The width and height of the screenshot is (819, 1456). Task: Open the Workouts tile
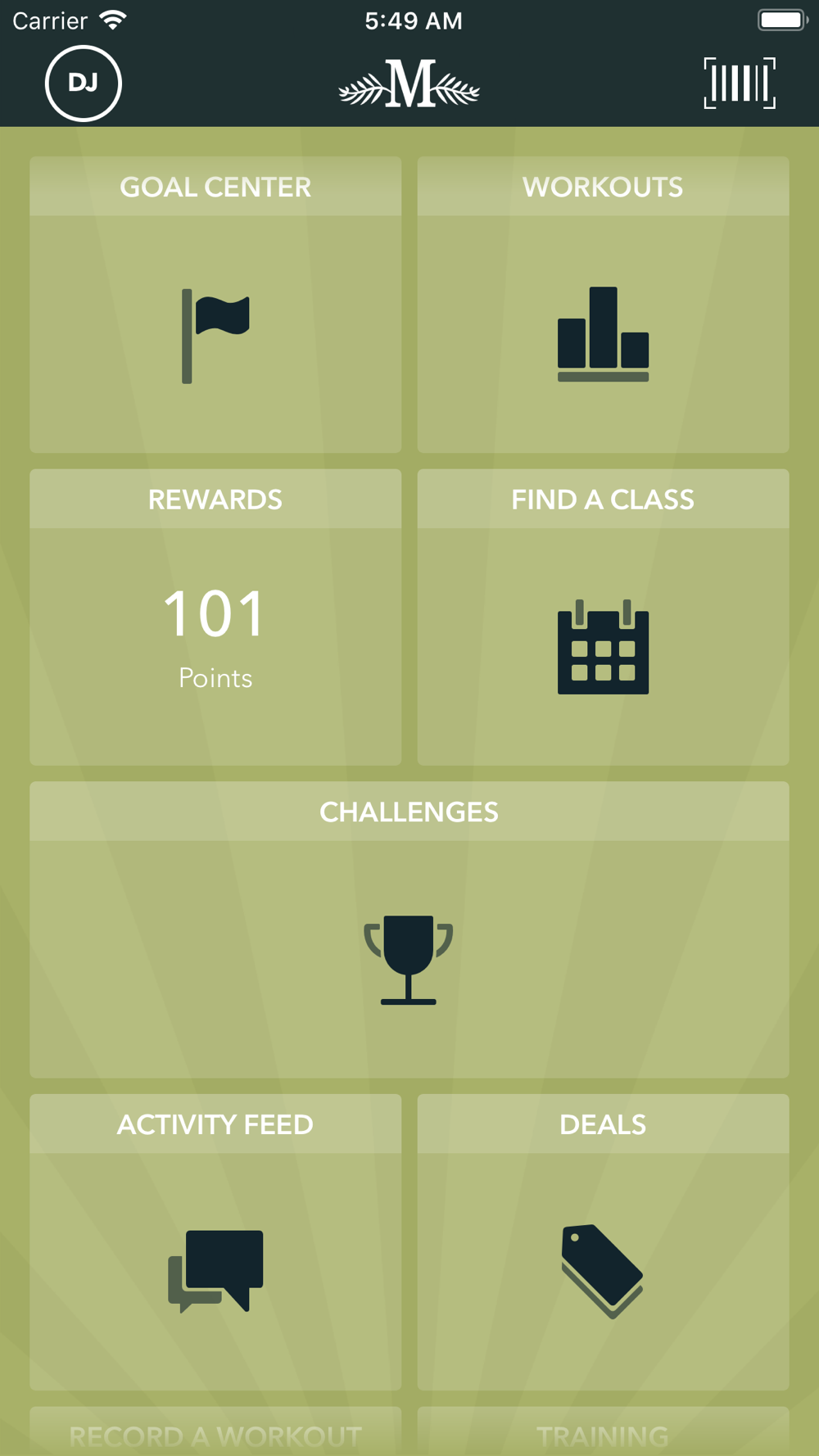(603, 305)
